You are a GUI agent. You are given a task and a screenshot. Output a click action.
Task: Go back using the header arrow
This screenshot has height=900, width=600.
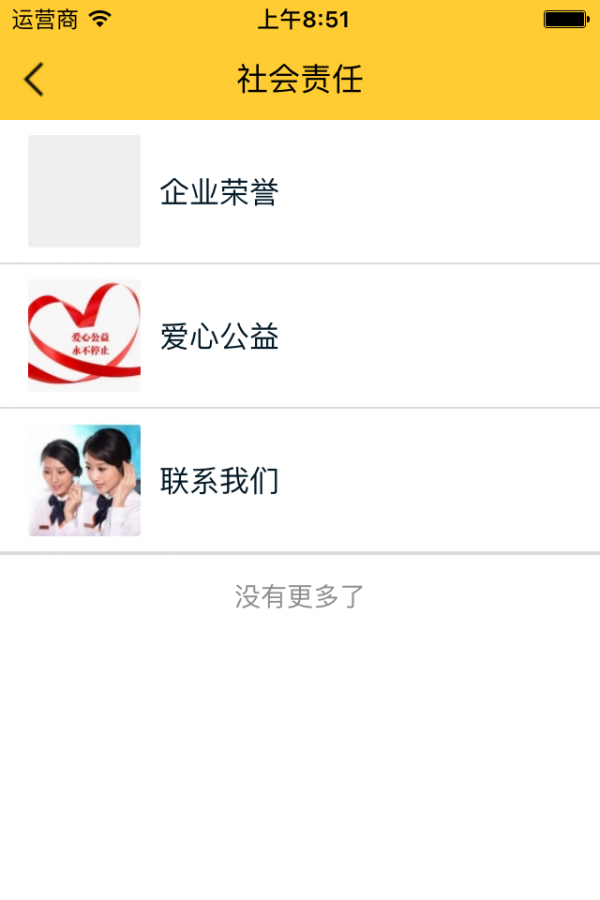34,79
